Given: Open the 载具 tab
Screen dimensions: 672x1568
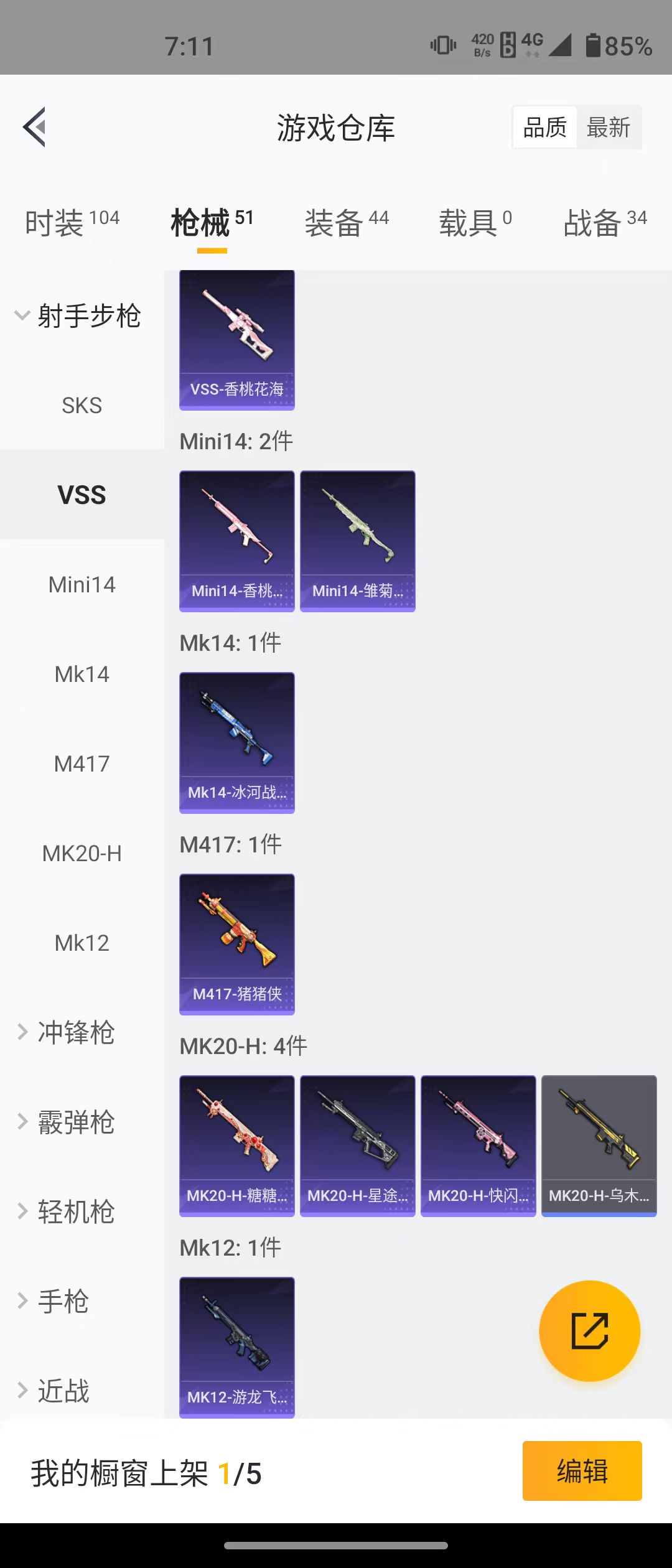Looking at the screenshot, I should [x=475, y=223].
